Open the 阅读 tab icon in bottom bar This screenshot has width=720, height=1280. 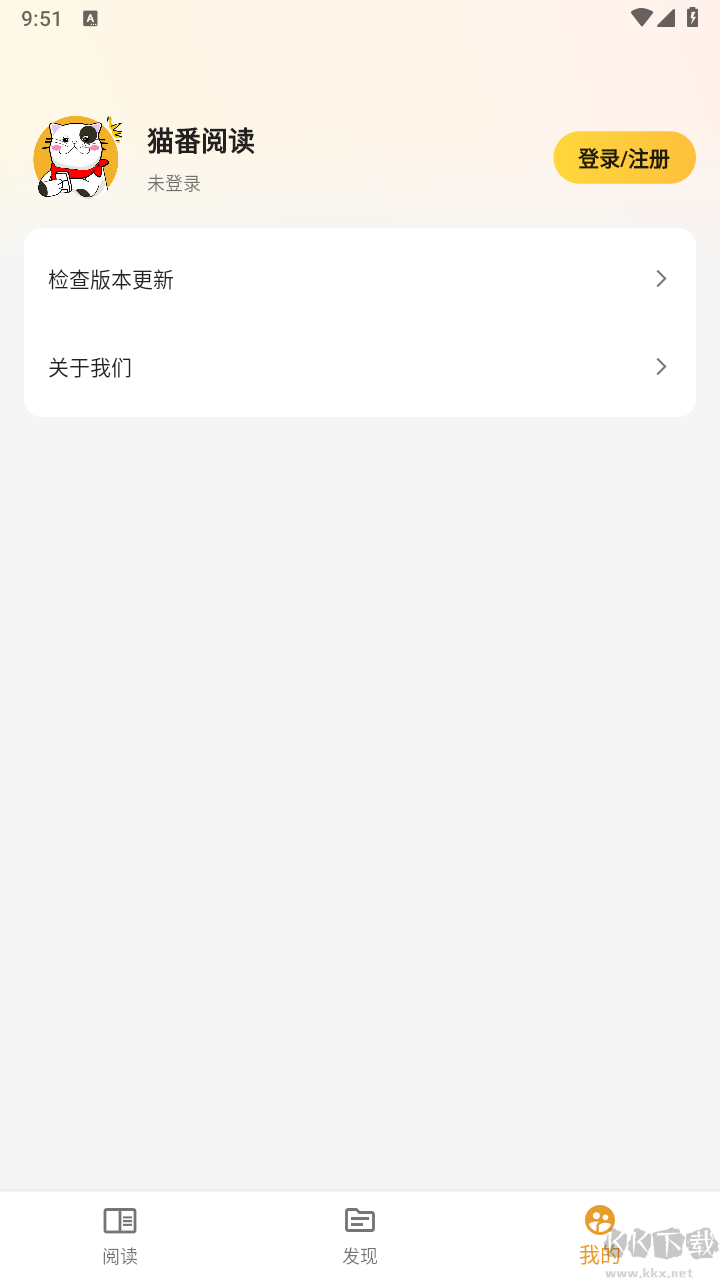[x=120, y=1220]
